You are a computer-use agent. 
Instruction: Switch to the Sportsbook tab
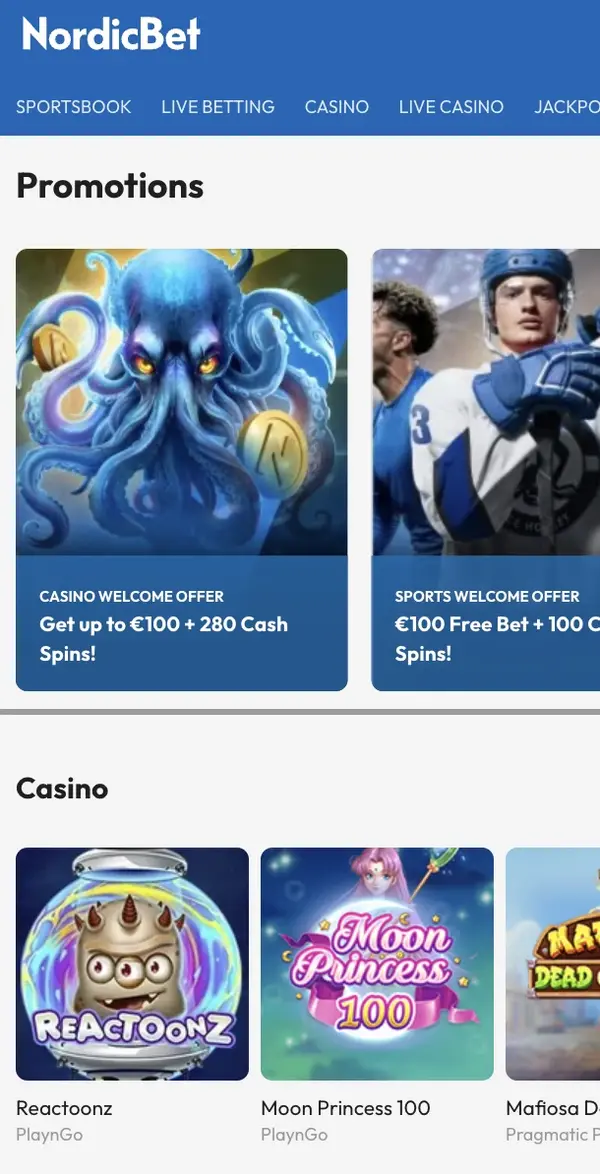point(73,107)
